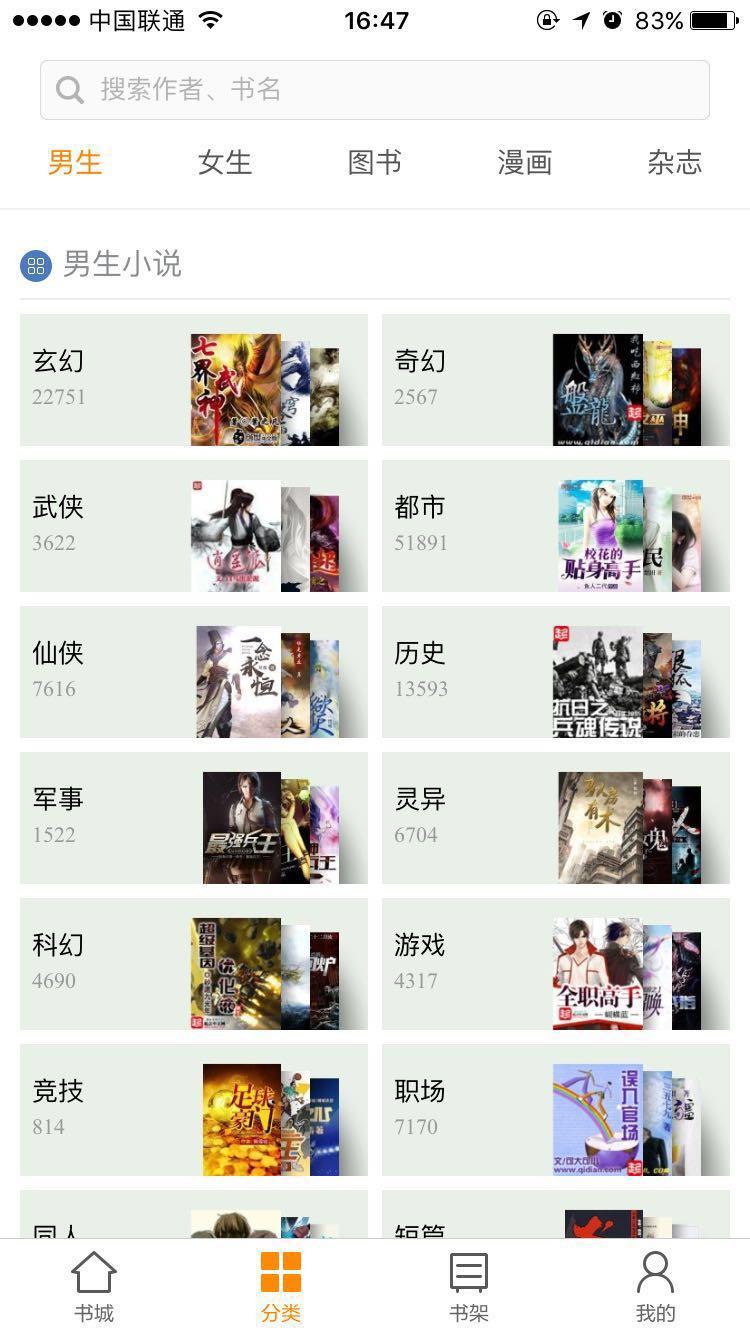Image resolution: width=750 pixels, height=1334 pixels.
Task: Tap the 搜索作者、书名 search field
Action: [x=375, y=89]
